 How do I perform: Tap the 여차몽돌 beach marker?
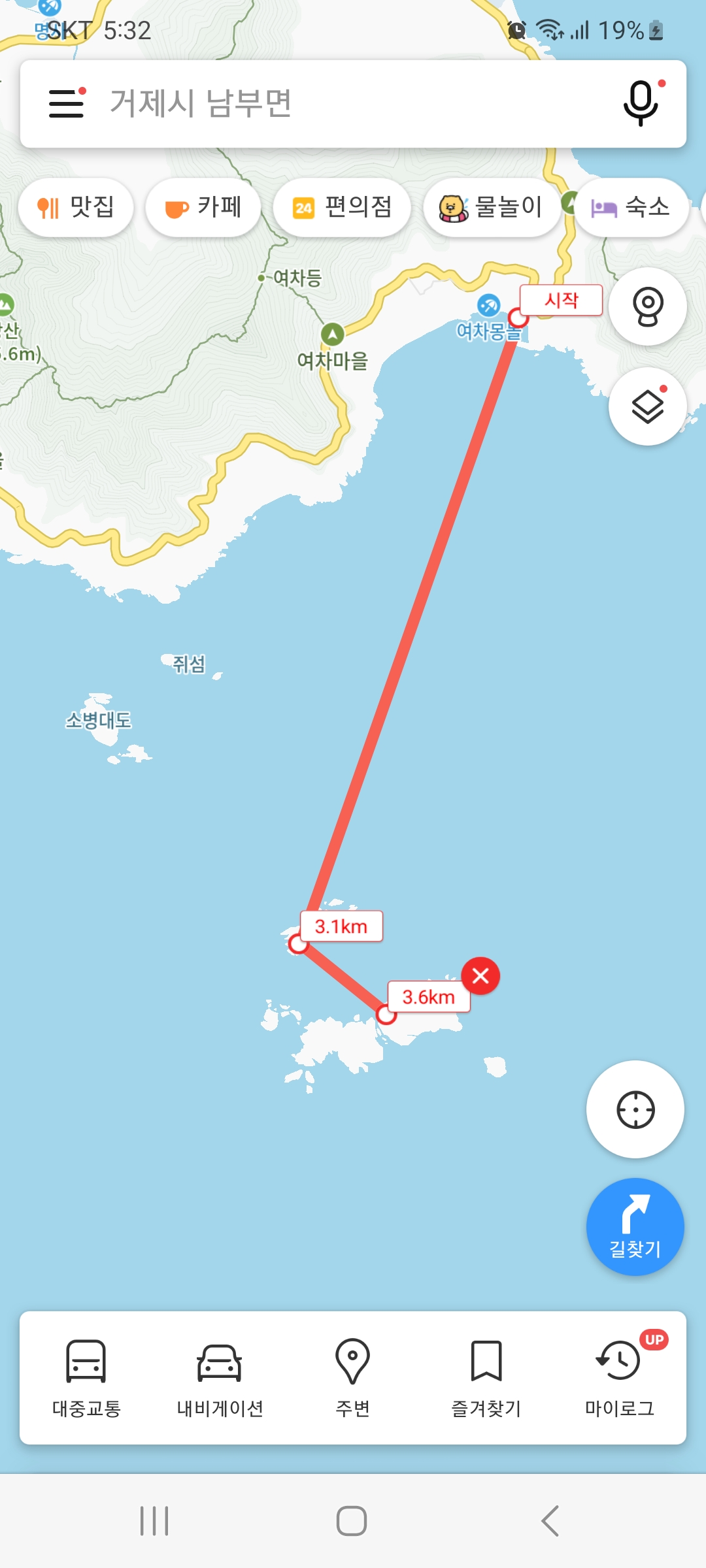tap(488, 306)
